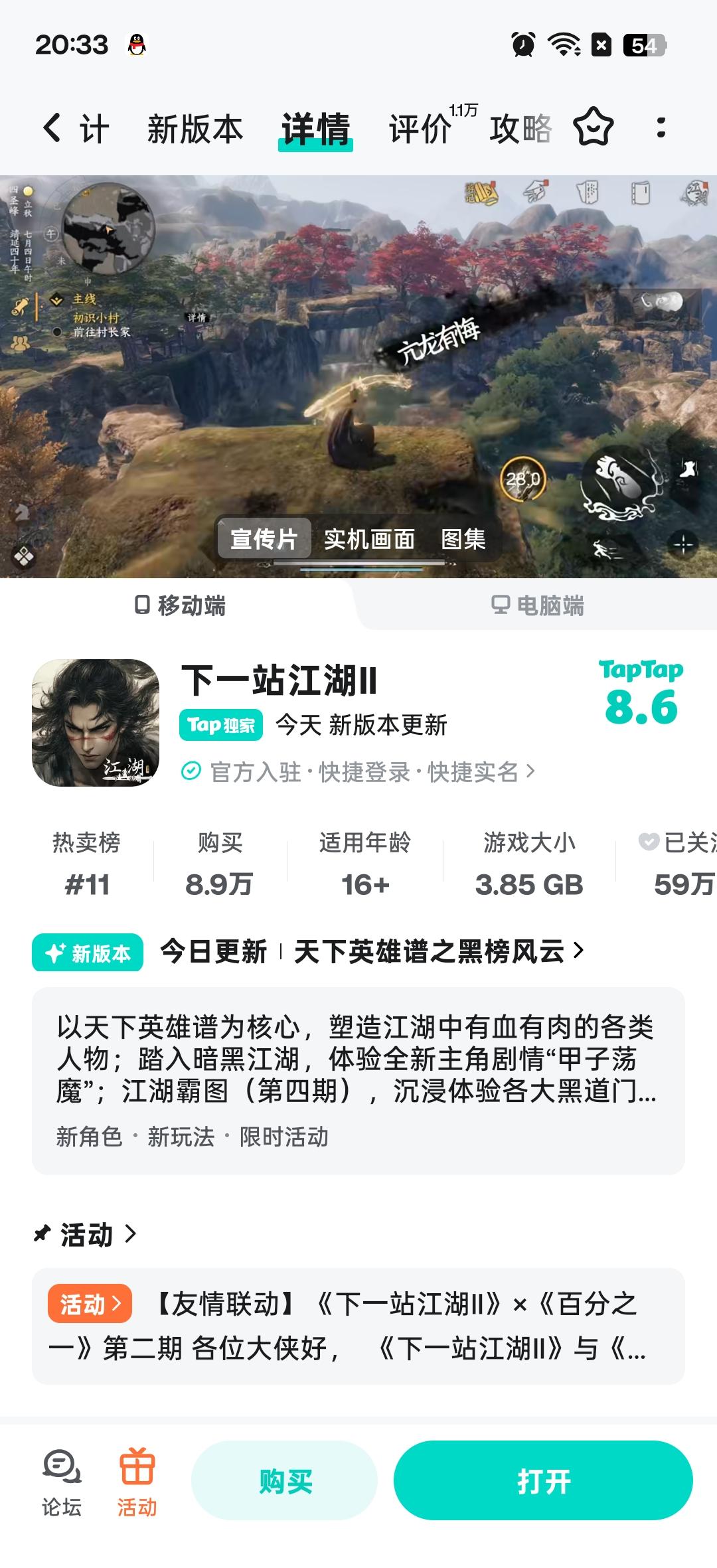Tap the Tap独家 badge label
Screen dimensions: 717x1568
click(221, 726)
